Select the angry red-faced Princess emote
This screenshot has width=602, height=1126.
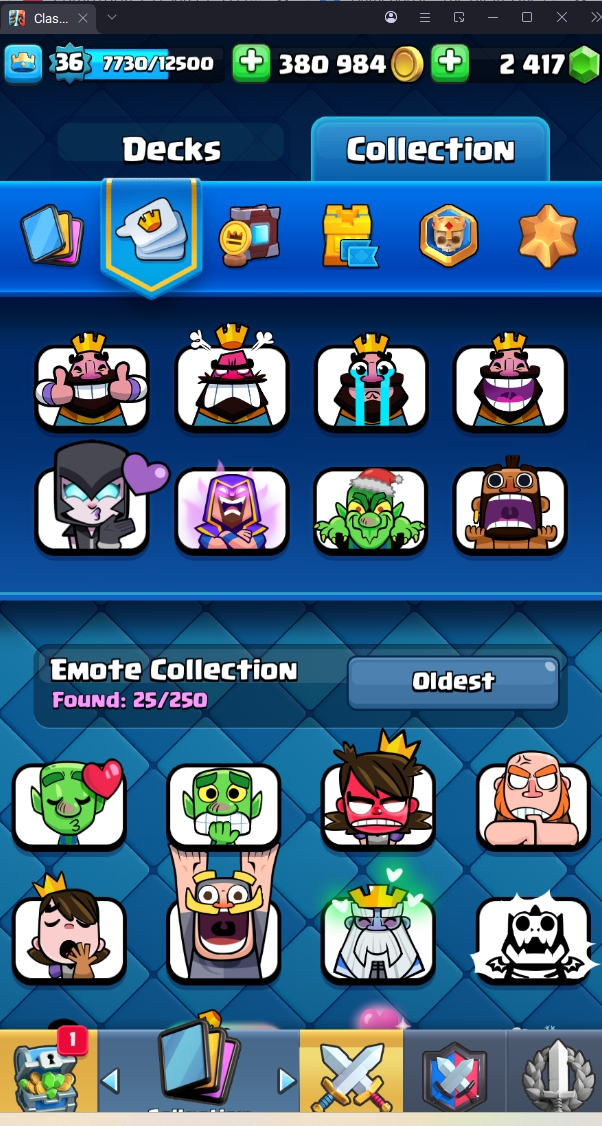(x=377, y=800)
